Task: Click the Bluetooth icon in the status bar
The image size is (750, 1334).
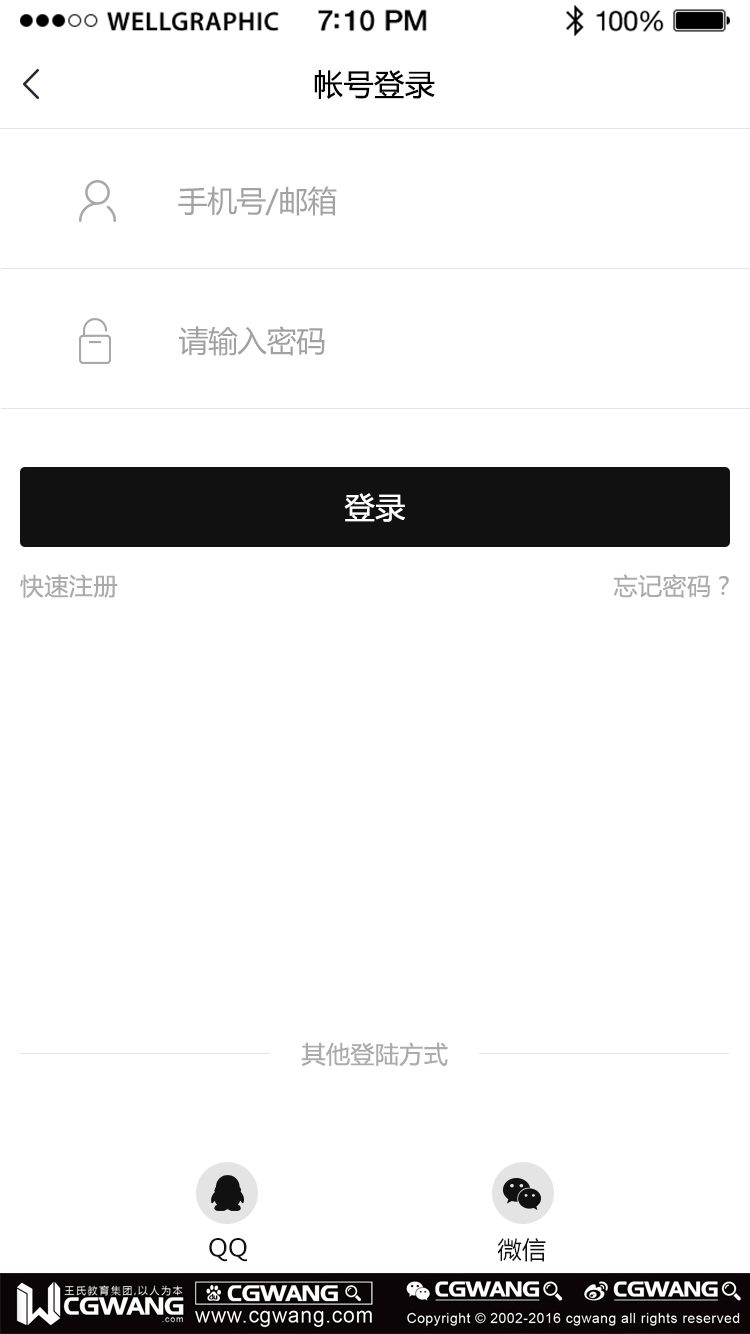Action: coord(576,18)
